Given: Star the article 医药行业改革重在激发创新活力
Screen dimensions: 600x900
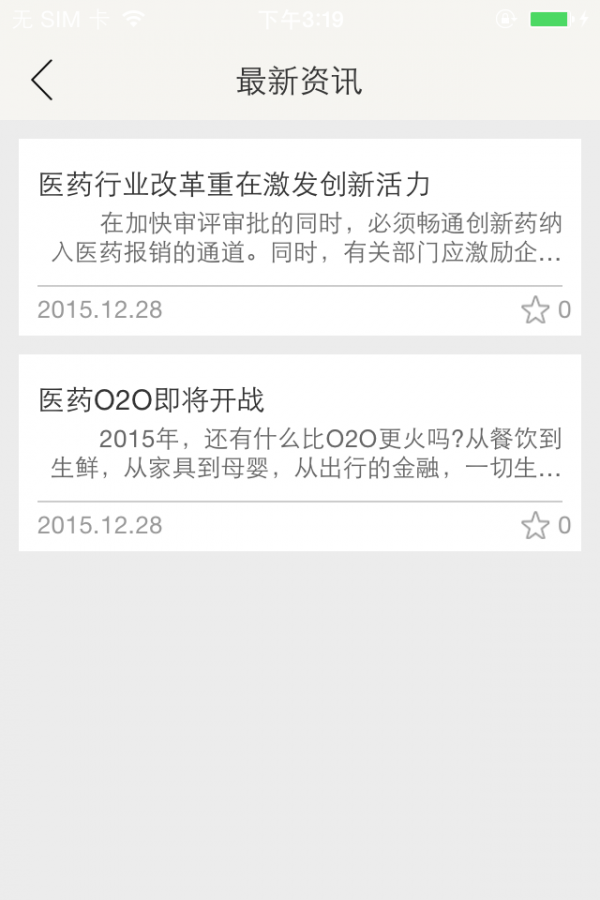Looking at the screenshot, I should tap(536, 310).
